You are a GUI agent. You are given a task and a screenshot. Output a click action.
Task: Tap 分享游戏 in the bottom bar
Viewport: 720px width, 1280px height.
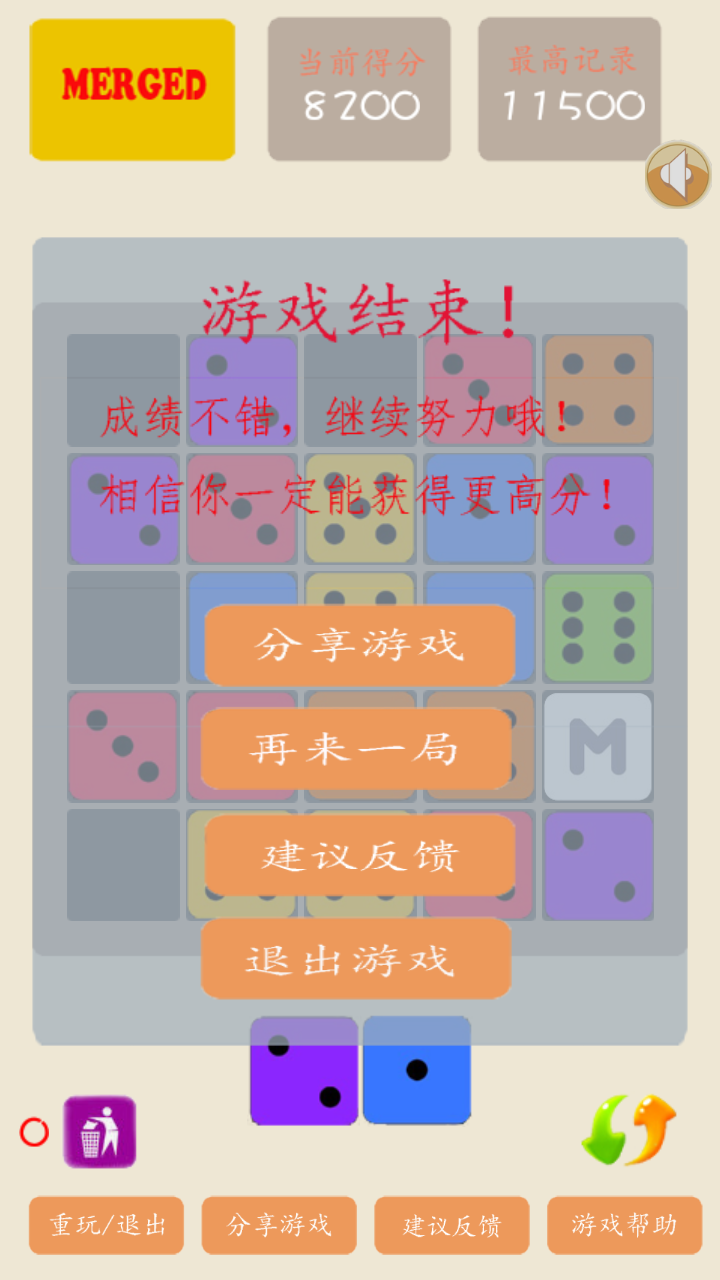click(279, 1225)
